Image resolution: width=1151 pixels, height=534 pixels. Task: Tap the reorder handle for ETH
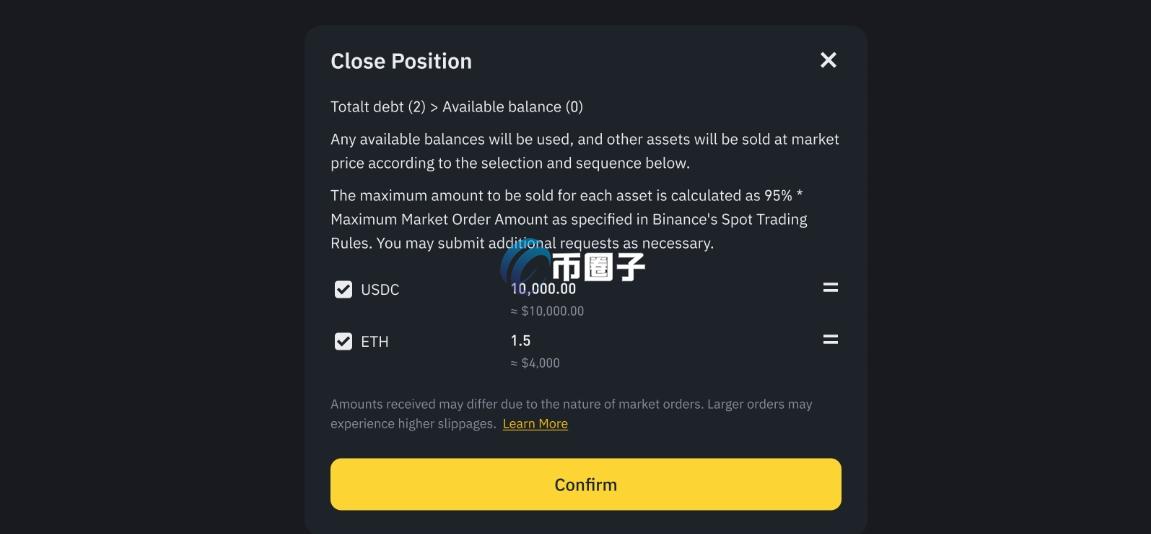coord(830,340)
